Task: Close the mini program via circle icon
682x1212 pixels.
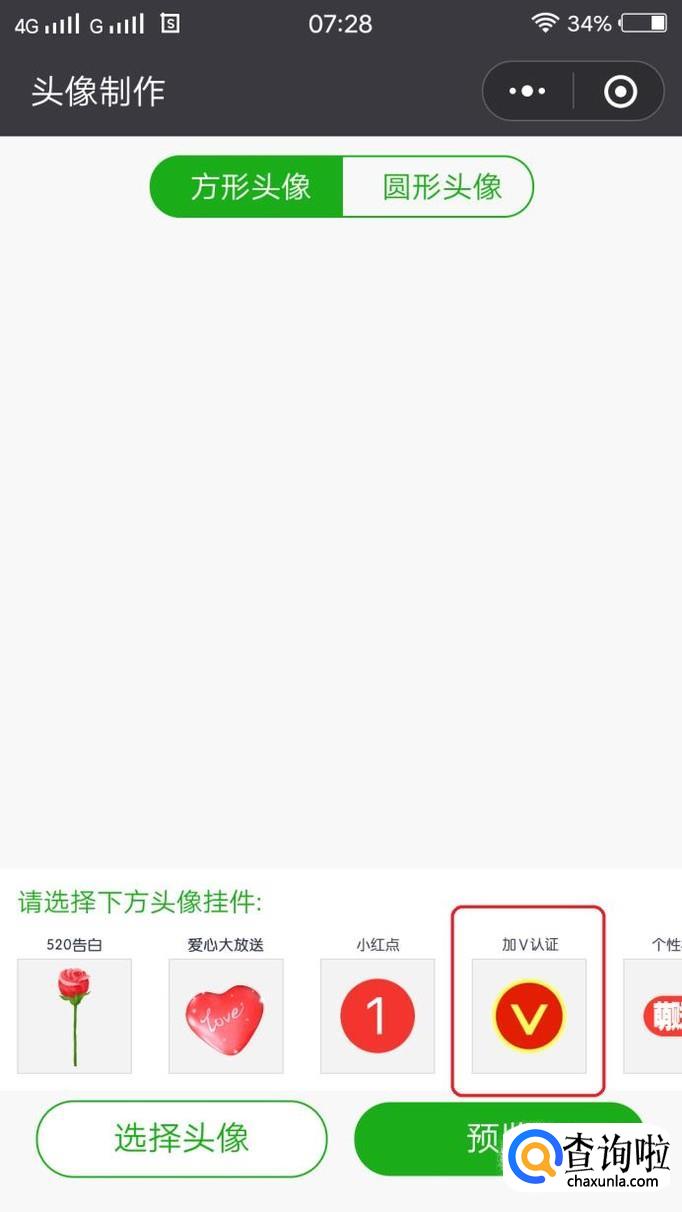Action: click(x=620, y=92)
